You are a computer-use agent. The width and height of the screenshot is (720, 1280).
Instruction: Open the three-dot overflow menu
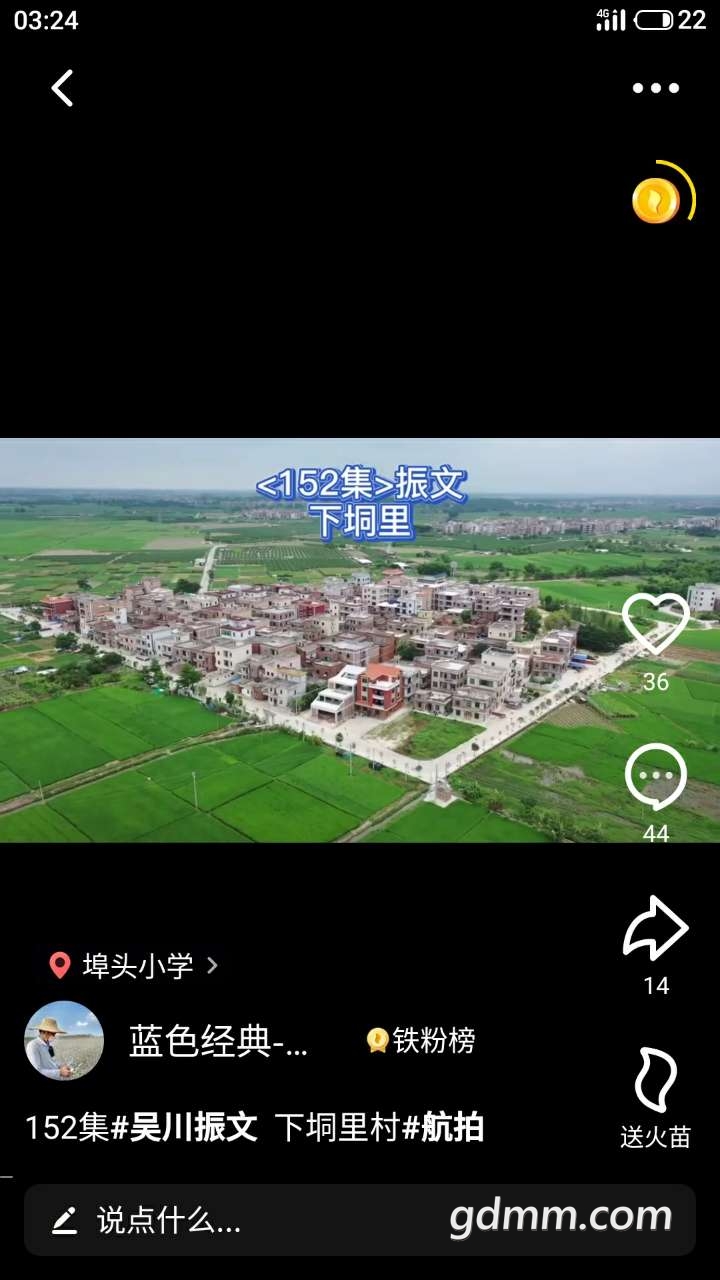click(655, 88)
